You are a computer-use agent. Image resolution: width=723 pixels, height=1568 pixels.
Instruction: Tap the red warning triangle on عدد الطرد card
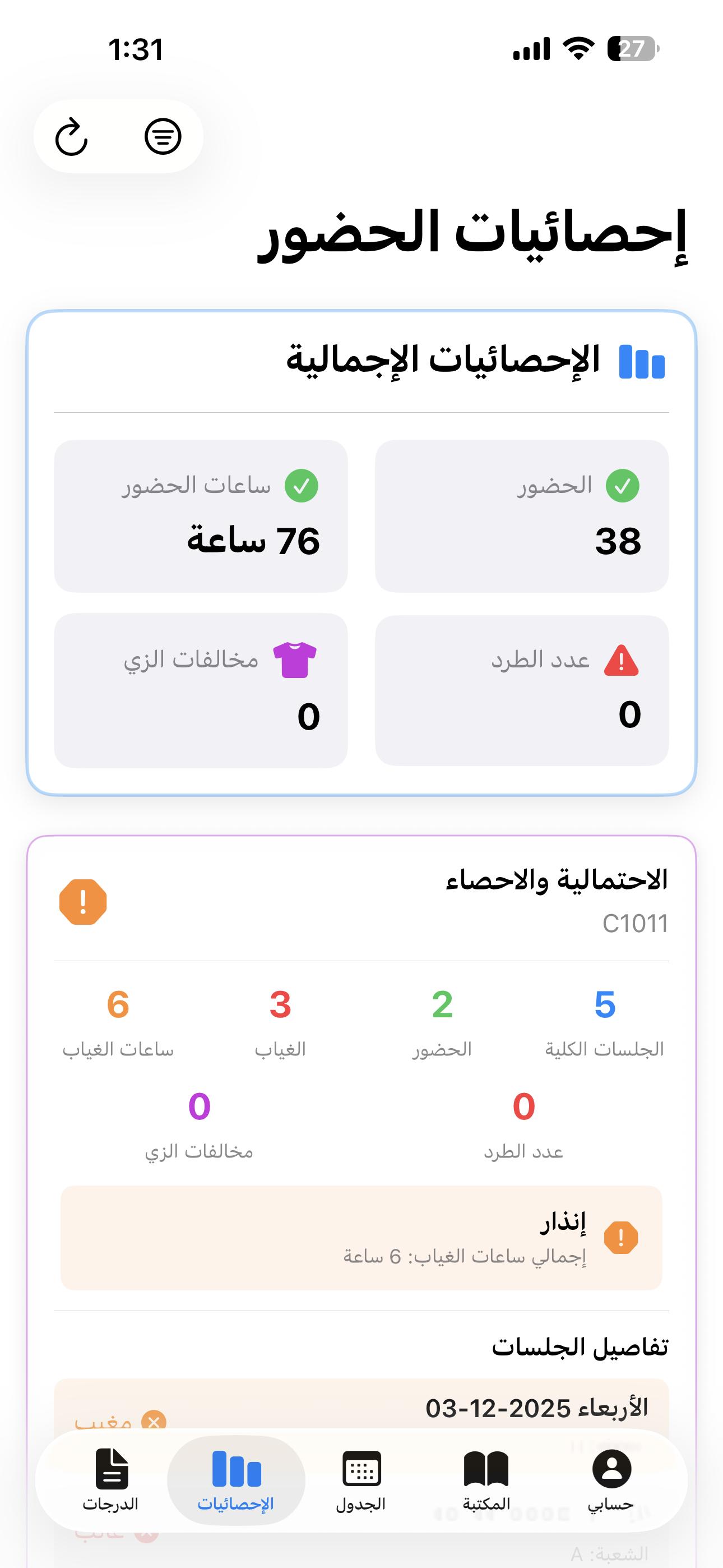click(x=622, y=659)
